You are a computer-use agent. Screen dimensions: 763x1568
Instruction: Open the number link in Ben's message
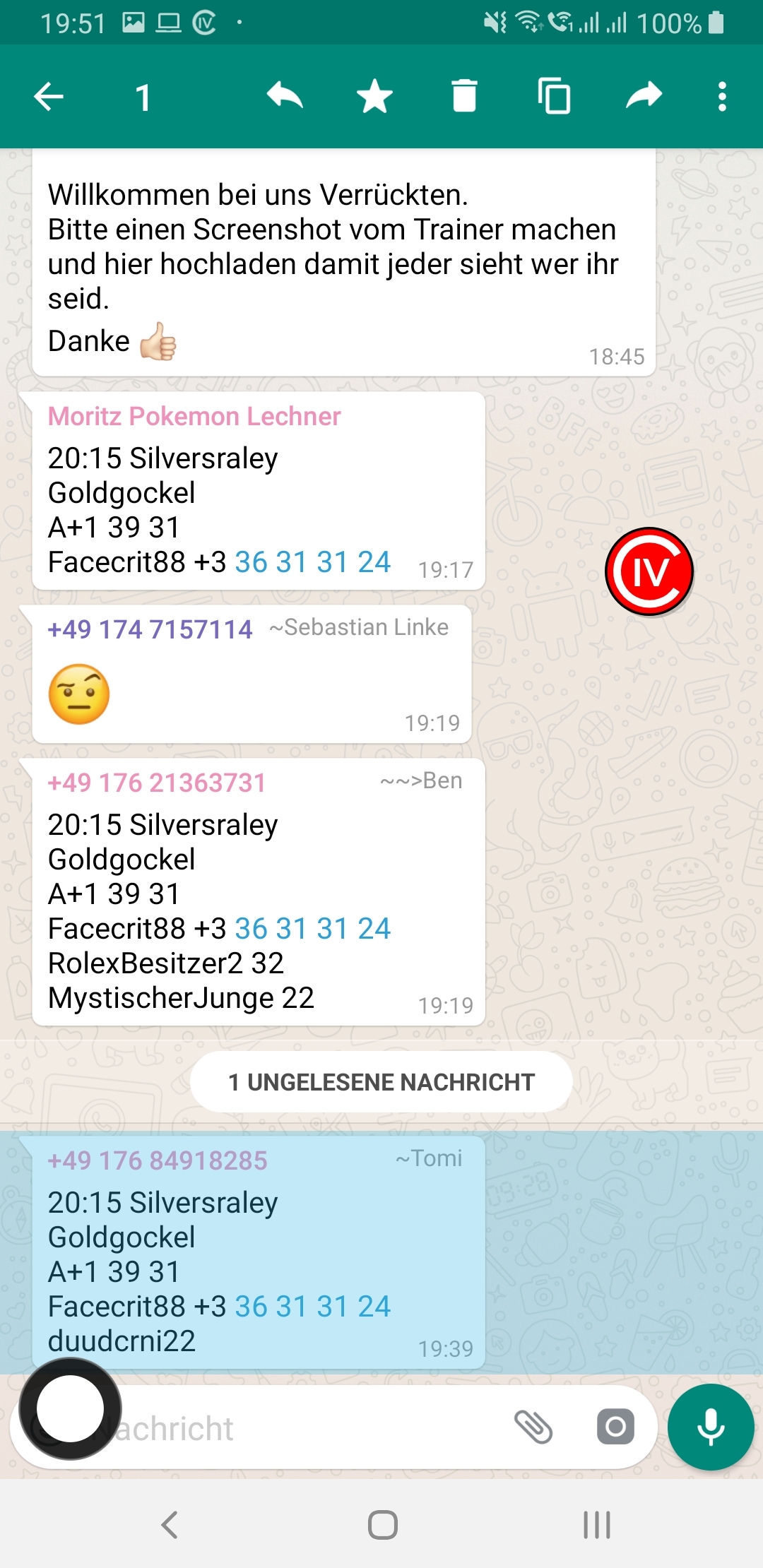pyautogui.click(x=312, y=929)
